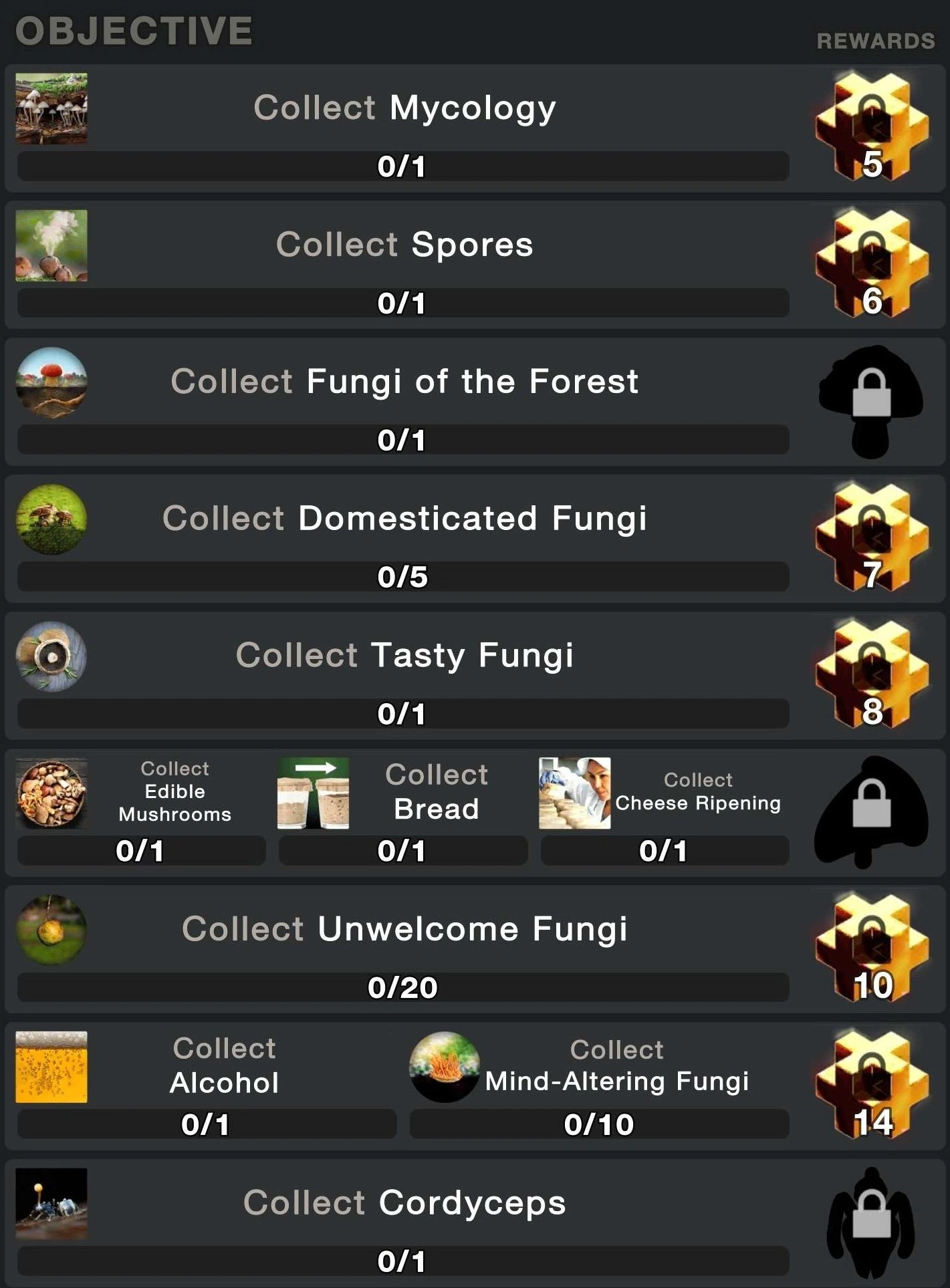This screenshot has width=950, height=1288.
Task: View the Collect Domesticated Fungi objective
Action: tap(404, 519)
